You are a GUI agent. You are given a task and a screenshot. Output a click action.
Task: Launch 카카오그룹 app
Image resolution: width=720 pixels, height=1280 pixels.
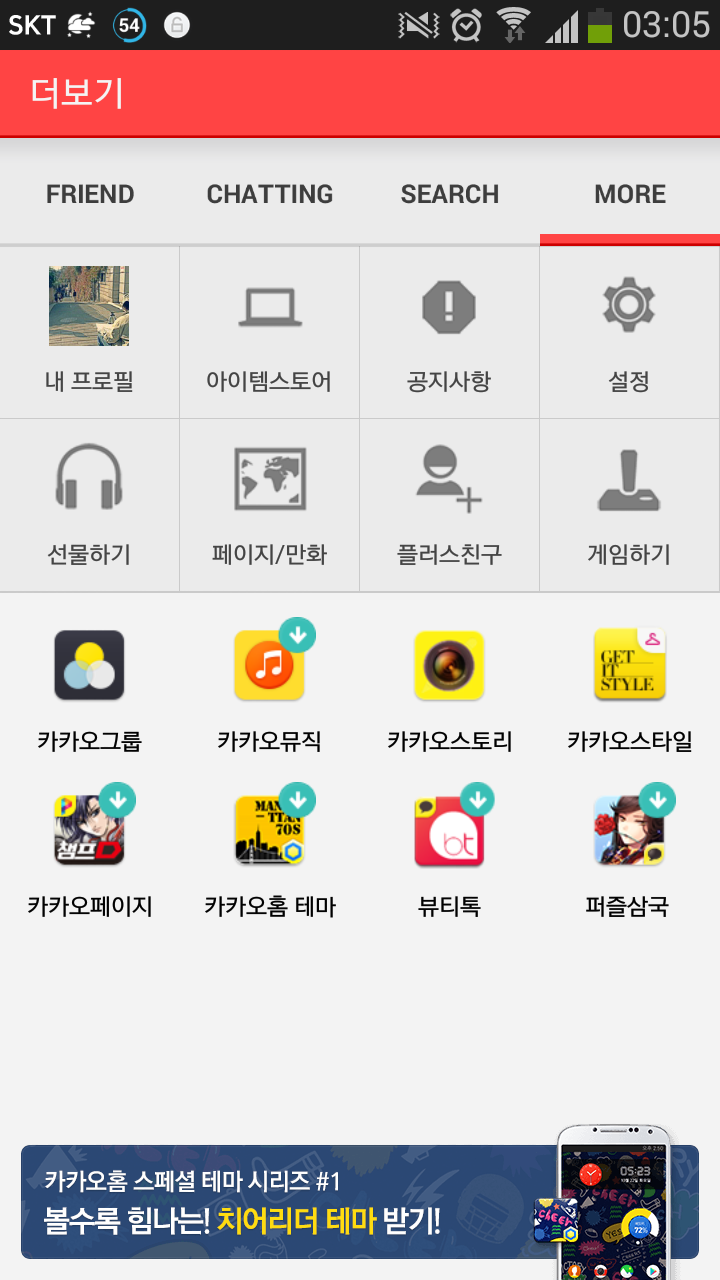(x=90, y=685)
